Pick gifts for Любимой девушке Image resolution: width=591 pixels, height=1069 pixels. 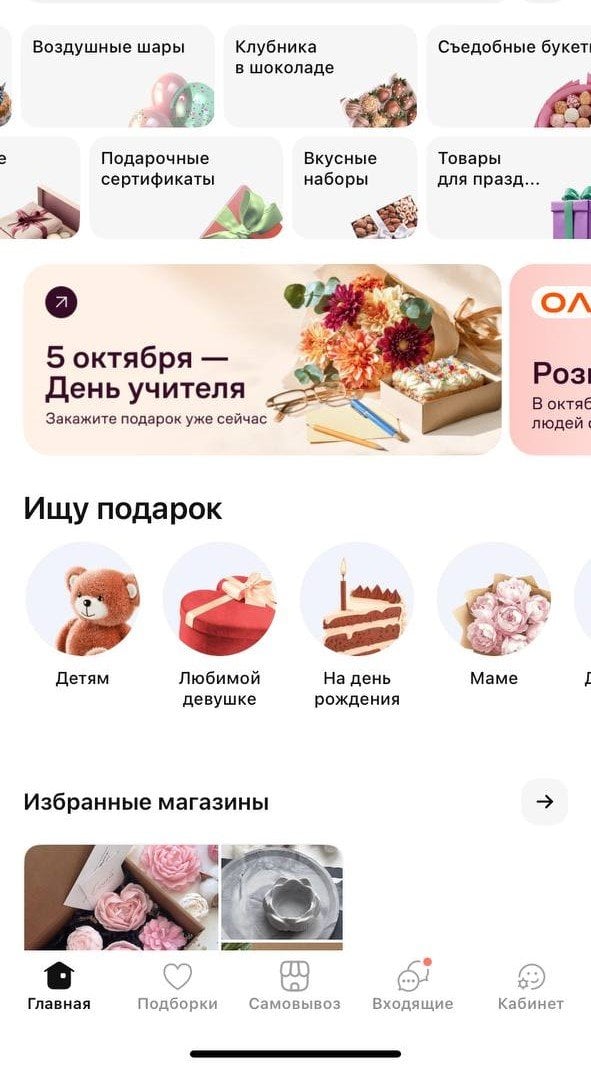[x=219, y=625]
